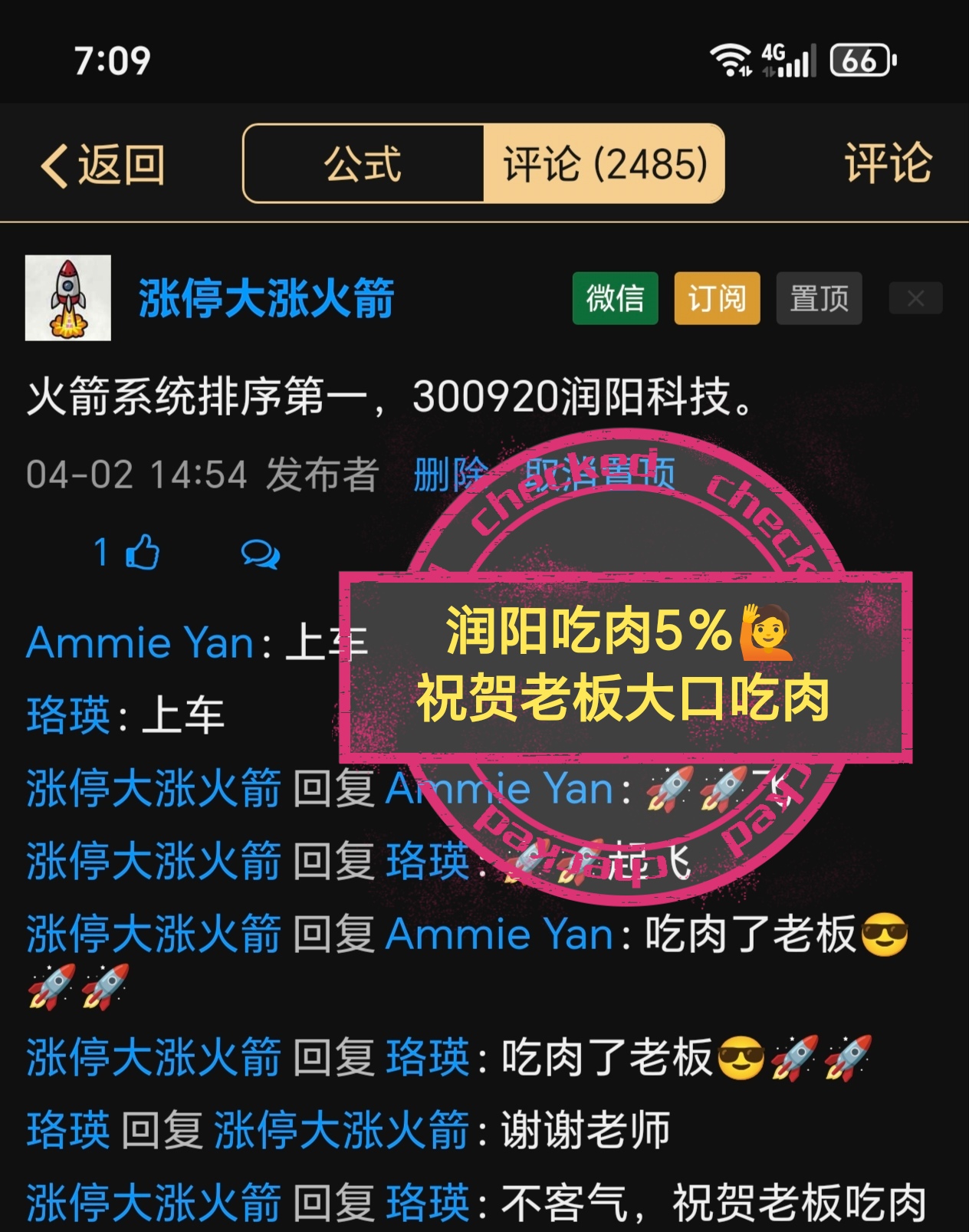
Task: Like the post with thumbs-up icon
Action: [142, 552]
